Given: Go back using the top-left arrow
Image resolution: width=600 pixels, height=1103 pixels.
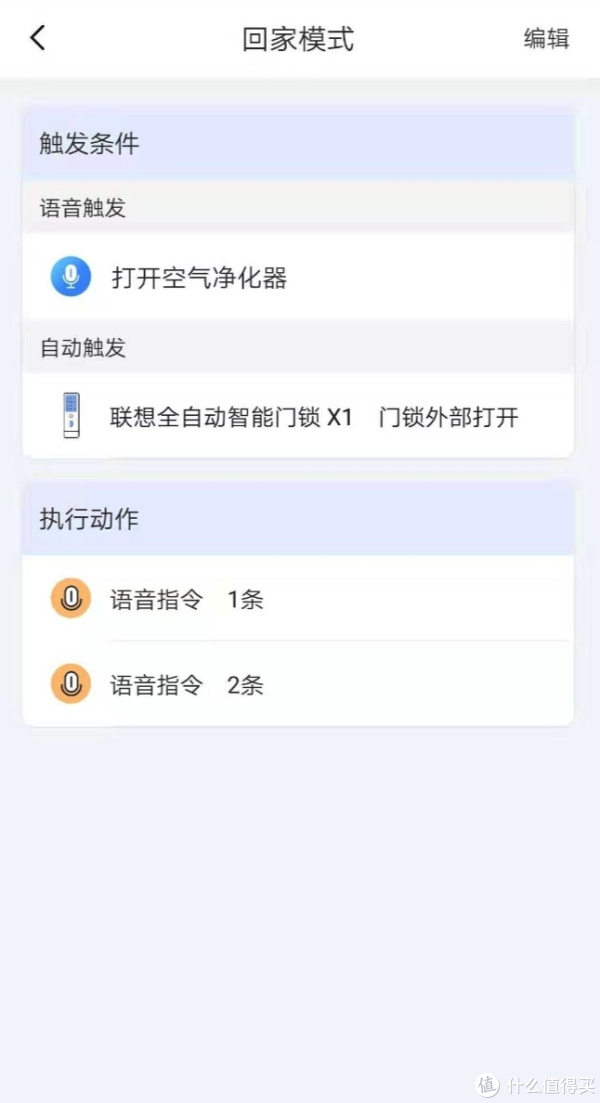Looking at the screenshot, I should (38, 38).
